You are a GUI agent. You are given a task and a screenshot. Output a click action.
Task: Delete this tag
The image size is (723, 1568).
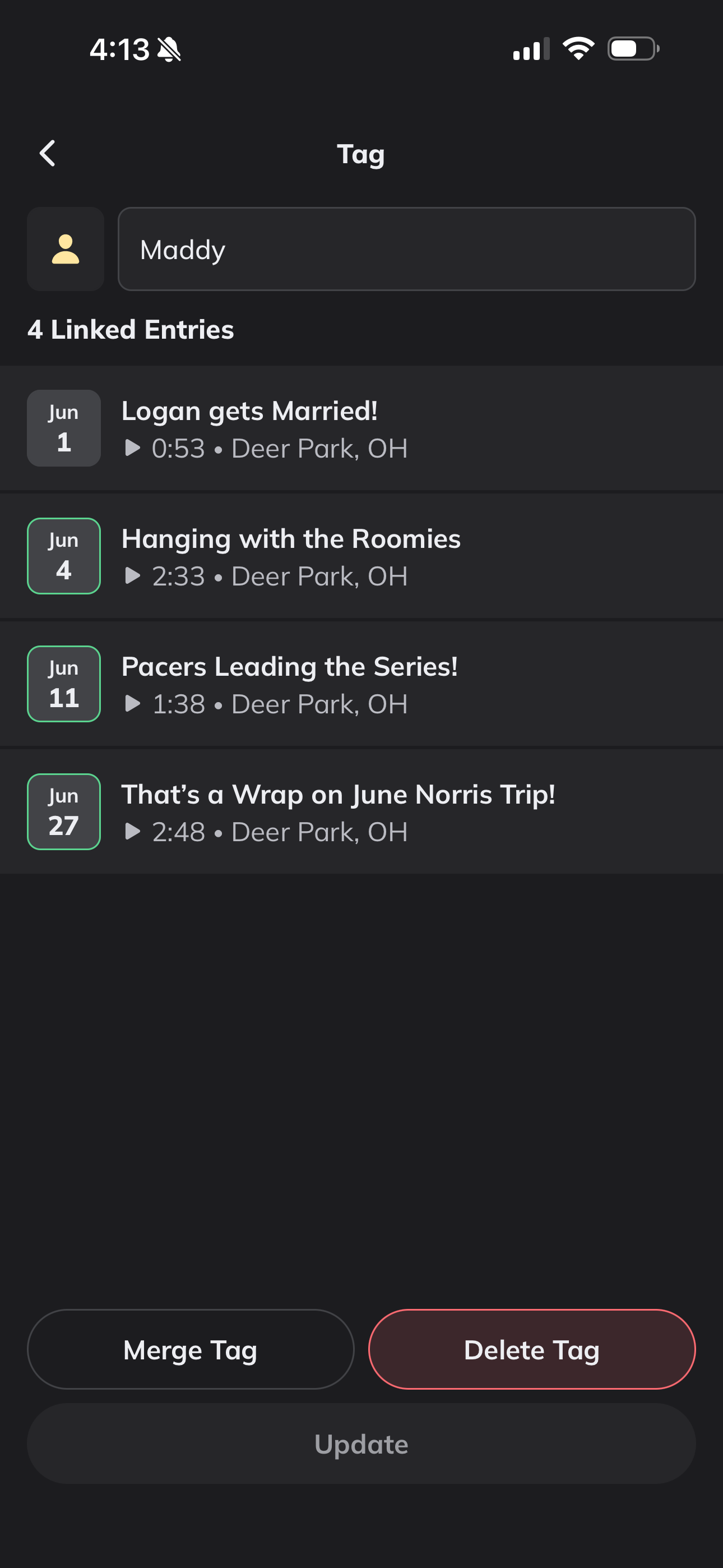pos(532,1349)
